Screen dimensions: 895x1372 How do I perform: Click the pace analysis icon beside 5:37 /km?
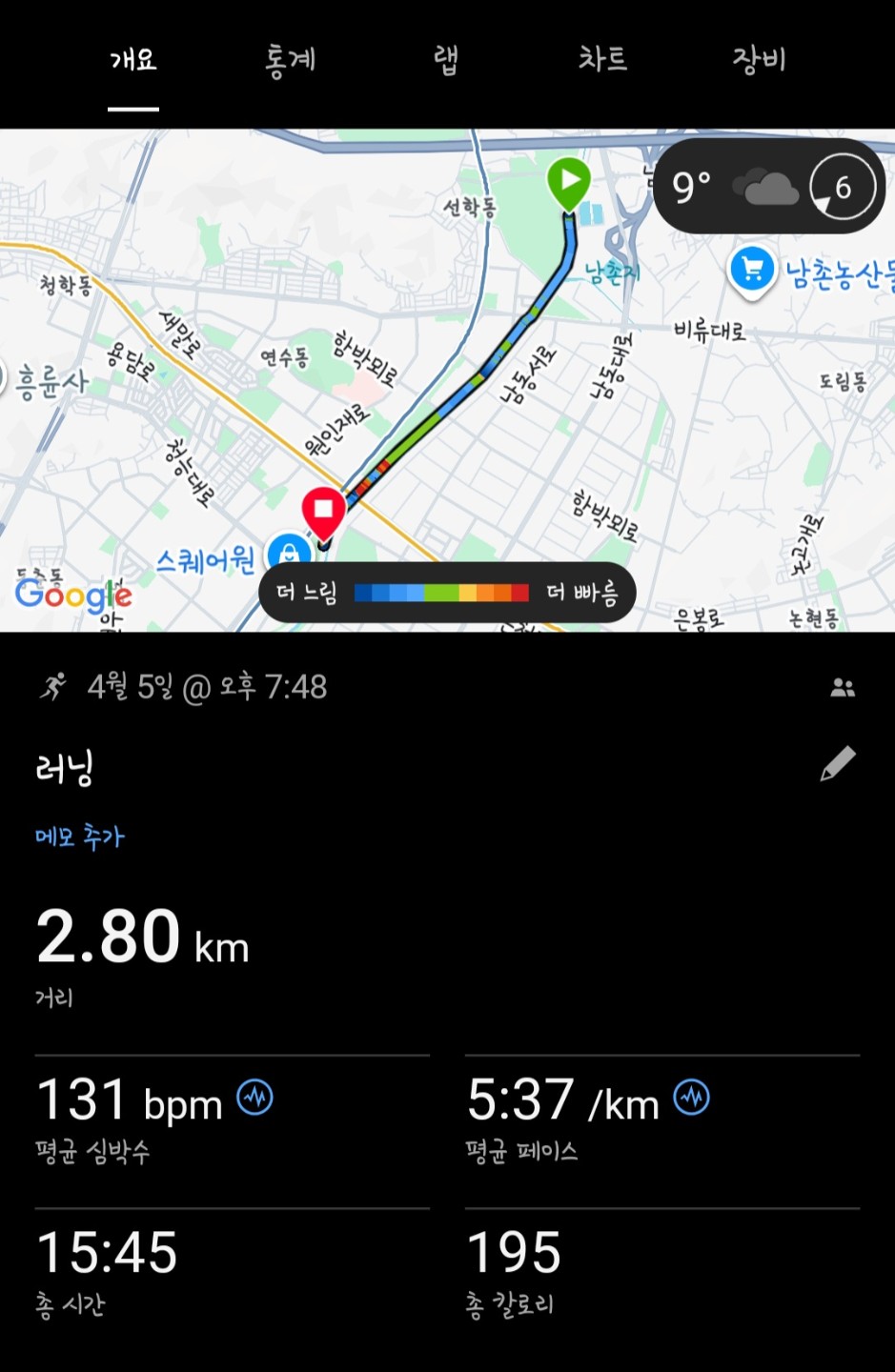690,1097
